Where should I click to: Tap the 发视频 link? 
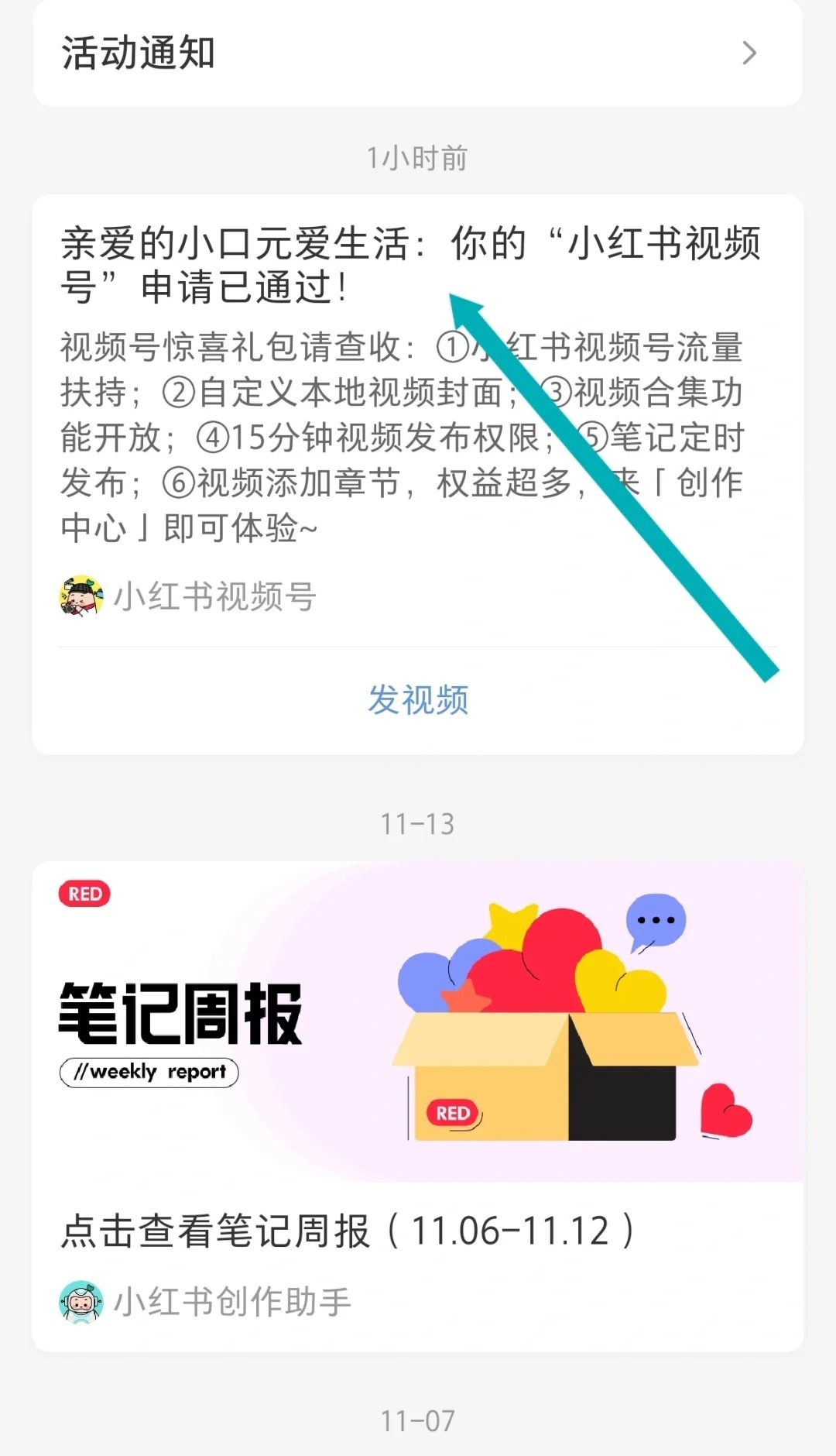tap(418, 700)
